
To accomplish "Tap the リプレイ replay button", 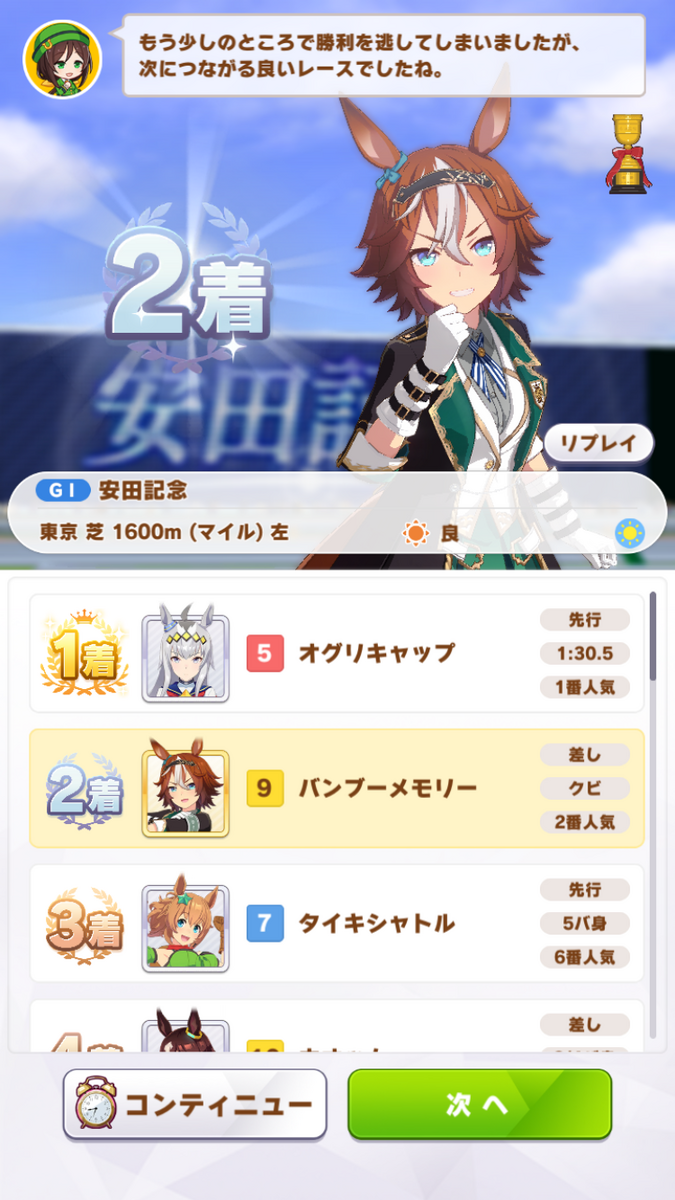I will [598, 444].
